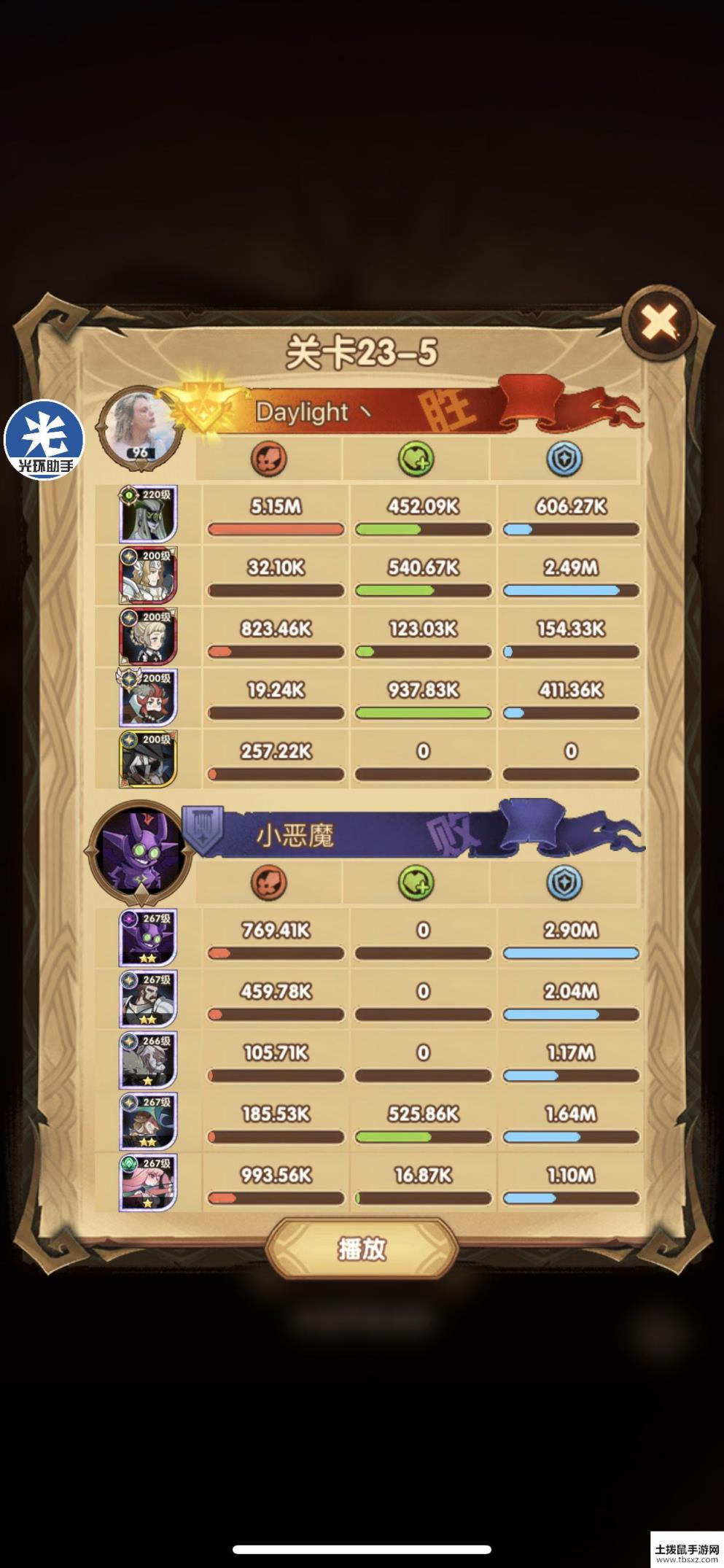Close the battle statistics dialog
This screenshot has height=1568, width=724.
pyautogui.click(x=659, y=322)
